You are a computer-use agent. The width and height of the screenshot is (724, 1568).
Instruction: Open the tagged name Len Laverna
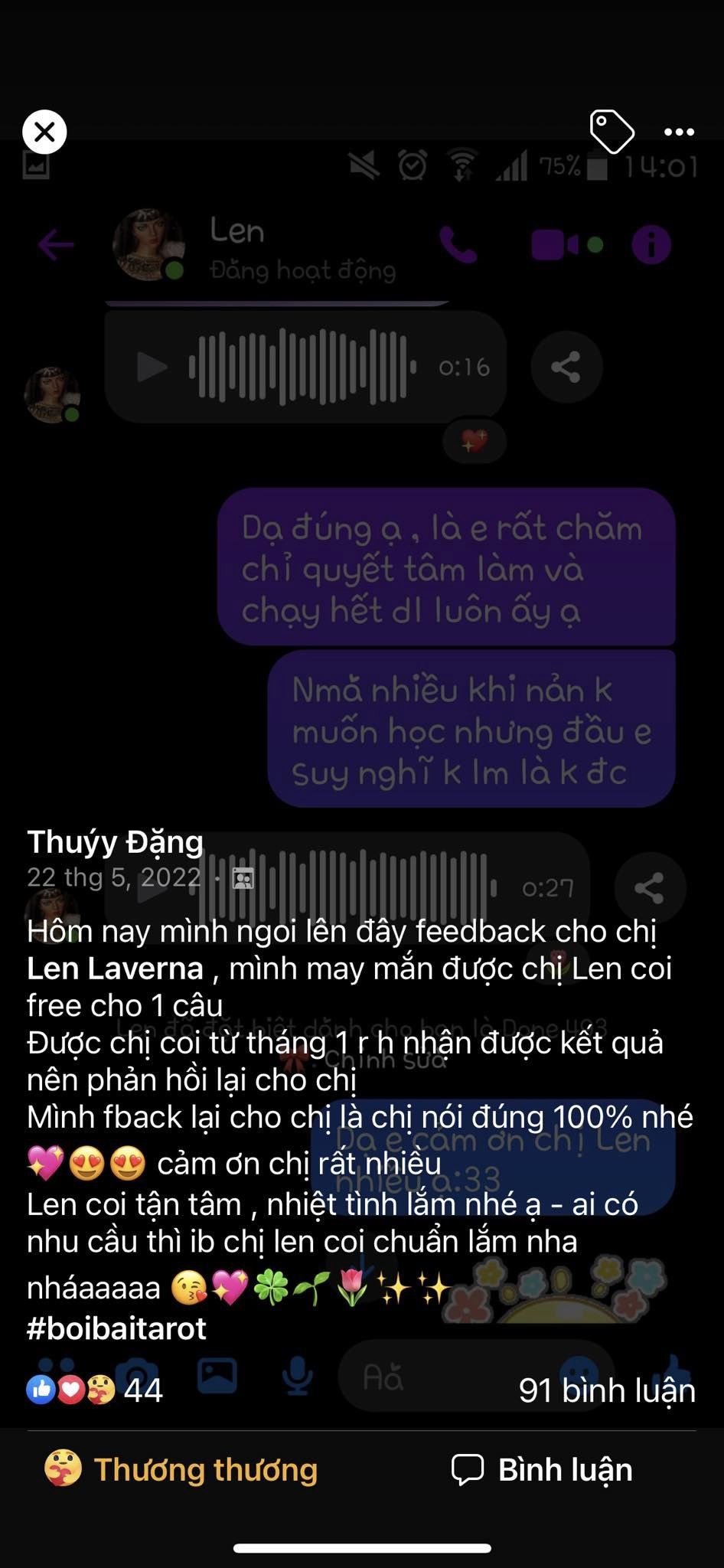(115, 968)
